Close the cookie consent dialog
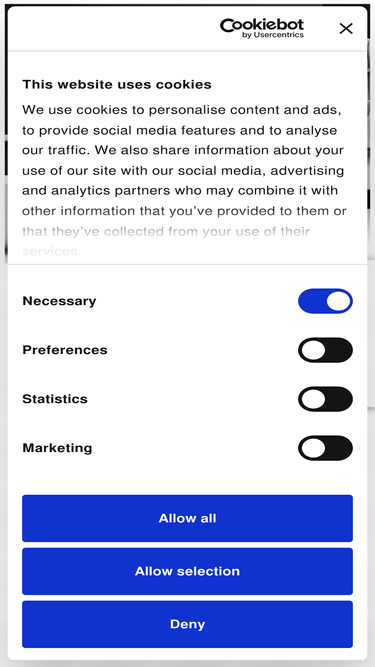375x667 pixels. tap(346, 29)
